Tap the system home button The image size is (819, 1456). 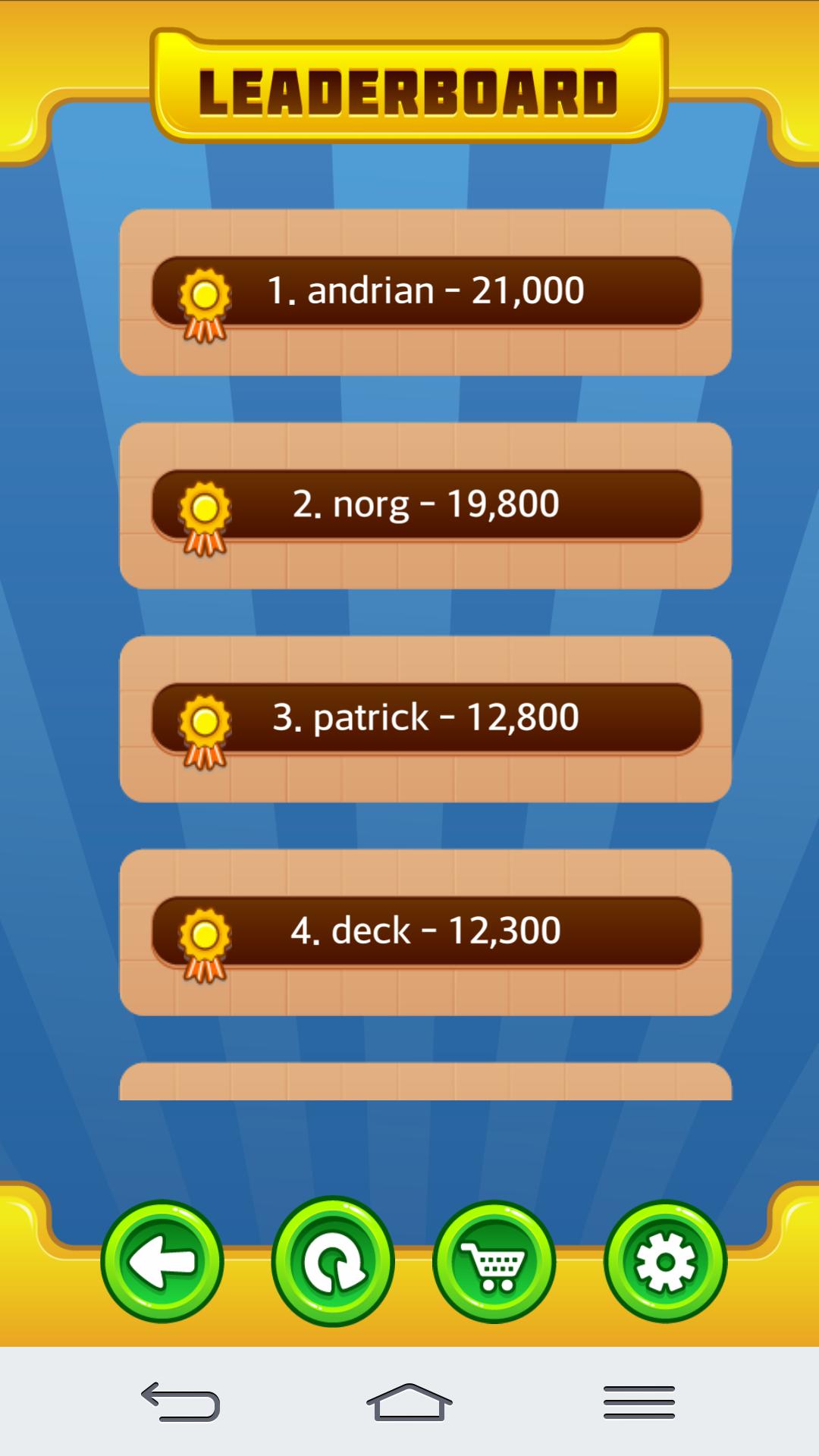tap(409, 1401)
